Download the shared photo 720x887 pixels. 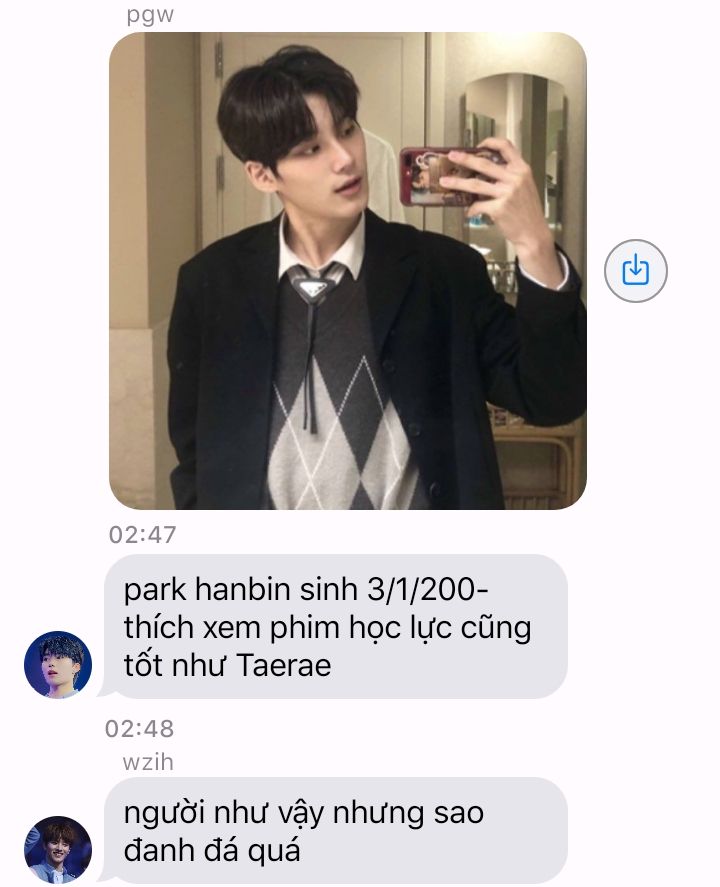[635, 270]
